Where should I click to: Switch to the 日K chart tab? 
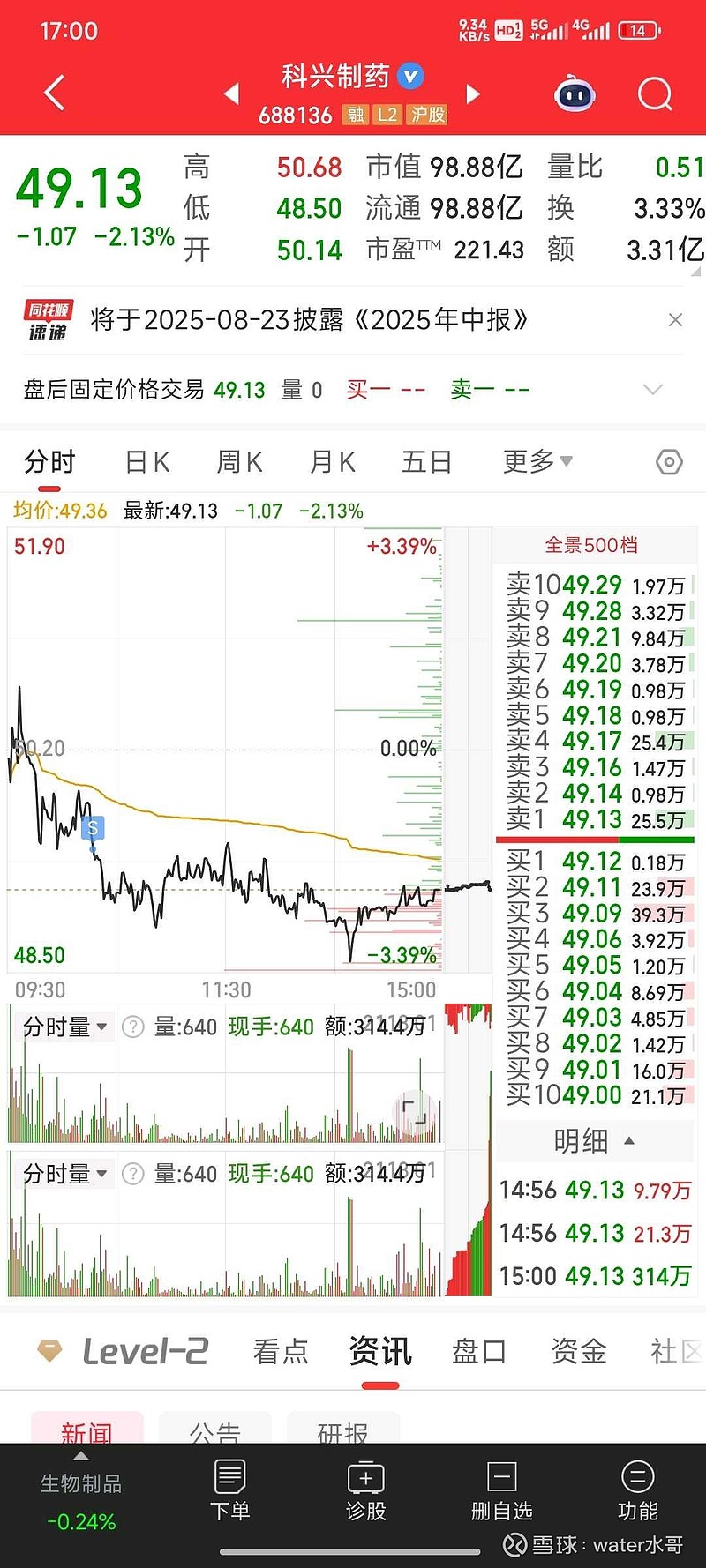(x=147, y=461)
